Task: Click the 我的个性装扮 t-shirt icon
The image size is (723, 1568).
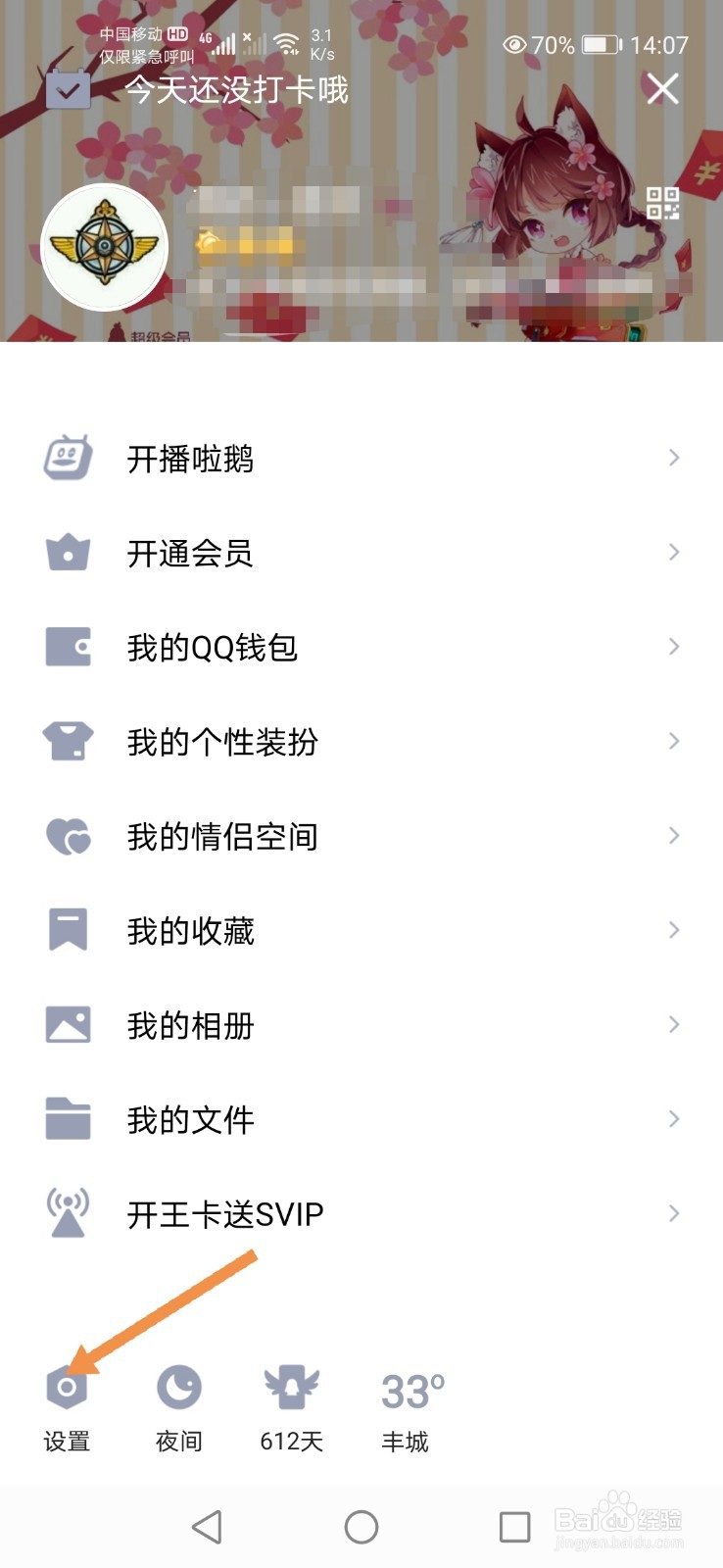Action: (66, 741)
